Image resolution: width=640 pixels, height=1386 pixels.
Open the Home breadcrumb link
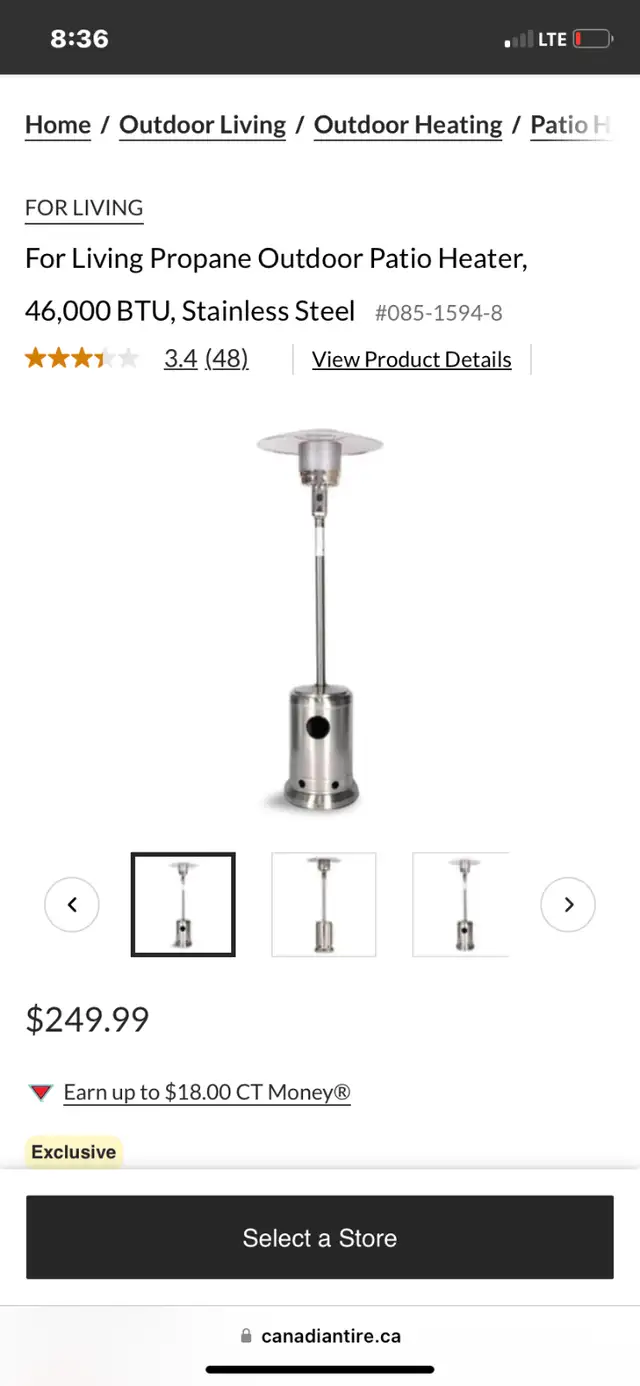(x=58, y=125)
